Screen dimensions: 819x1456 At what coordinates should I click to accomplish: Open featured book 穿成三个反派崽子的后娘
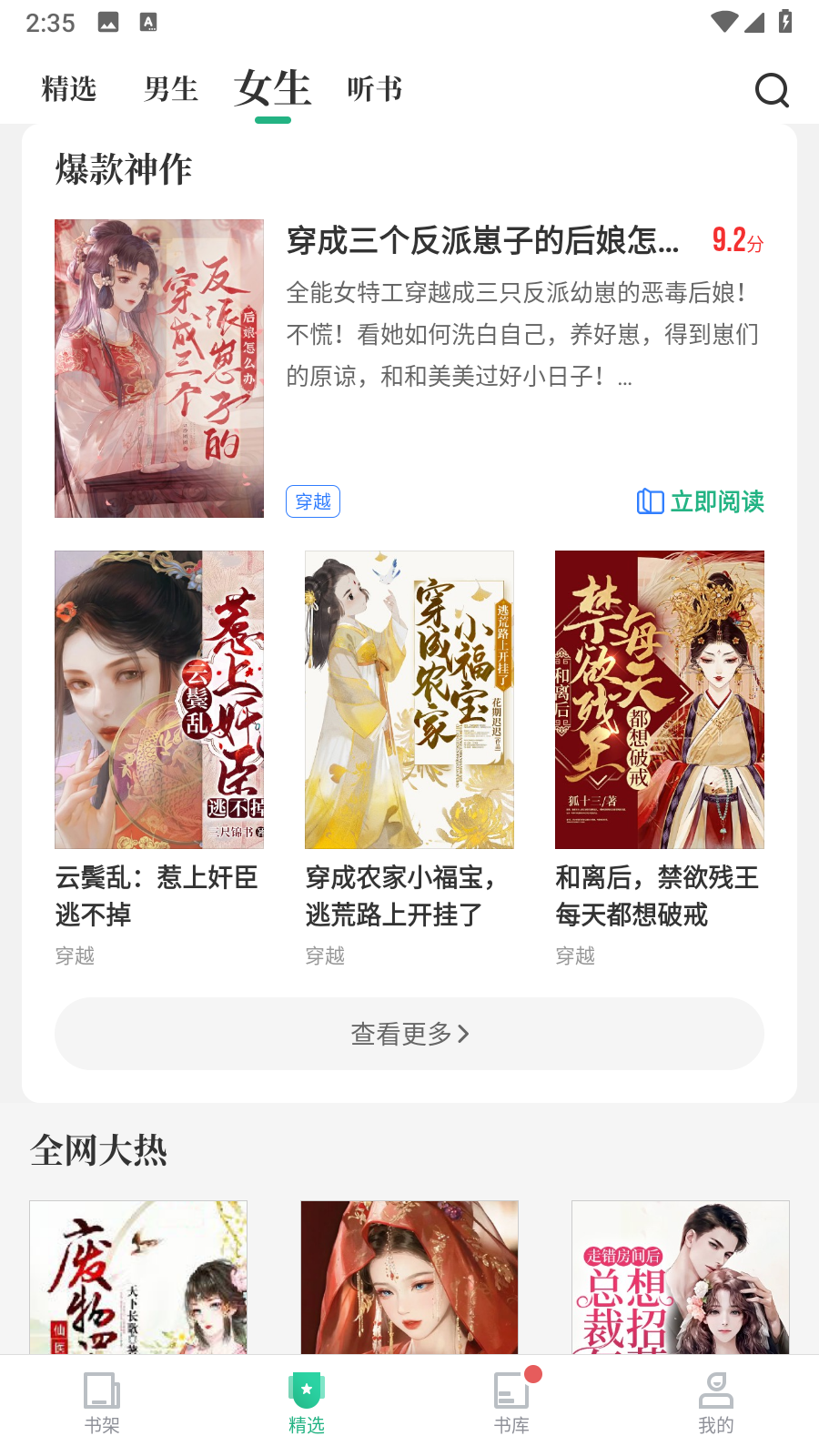(482, 241)
